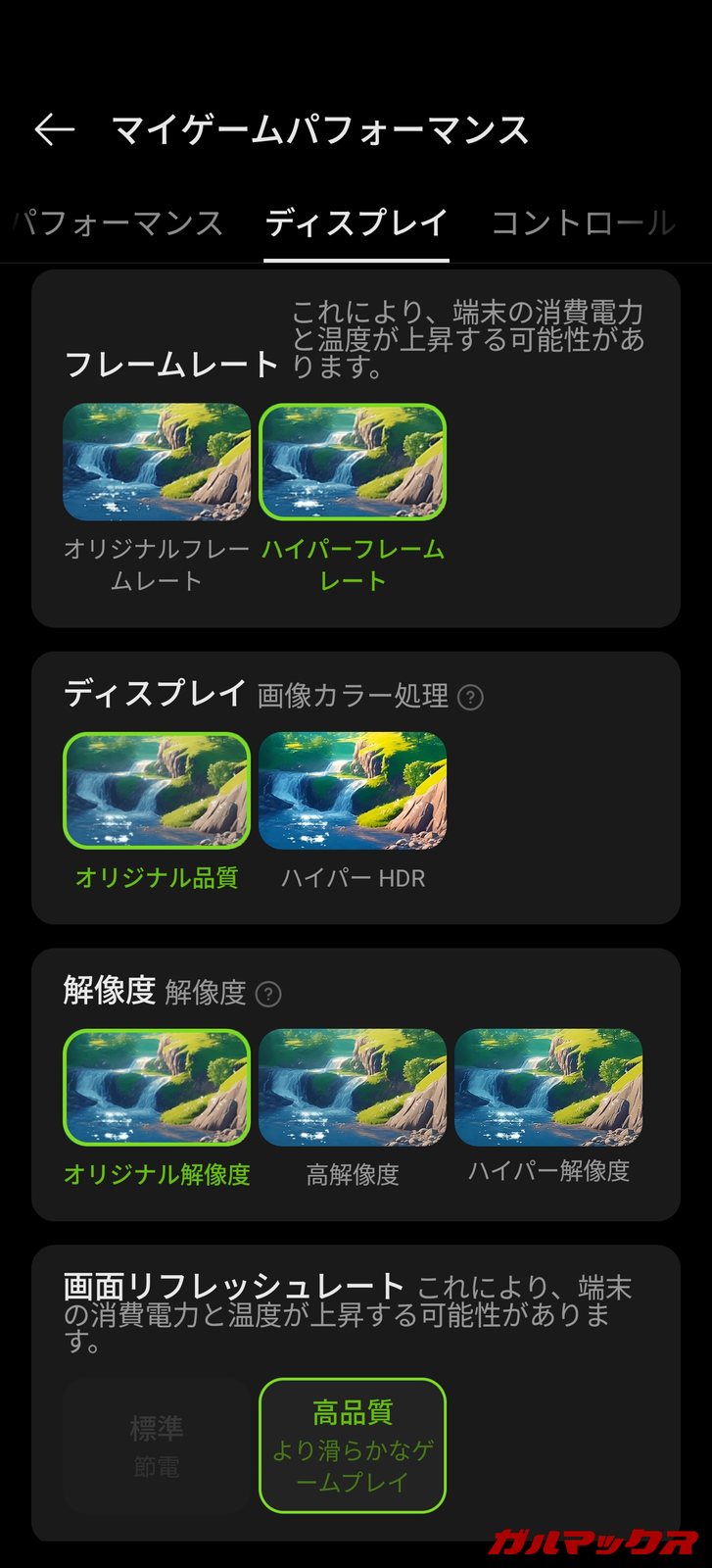
Task: Select 高解像度 option
Action: pyautogui.click(x=353, y=1087)
